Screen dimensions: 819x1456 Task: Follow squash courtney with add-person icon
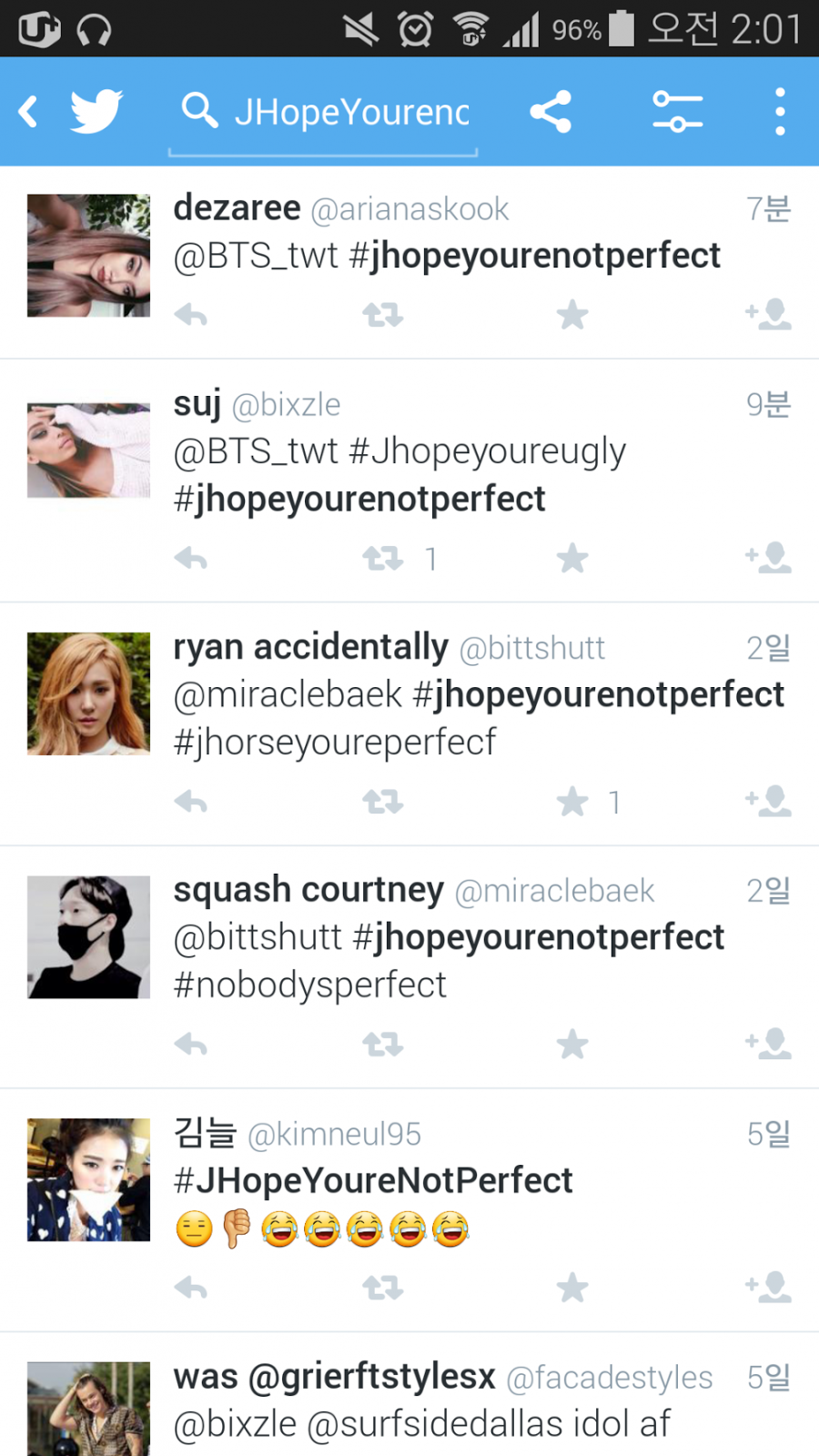pos(768,1044)
